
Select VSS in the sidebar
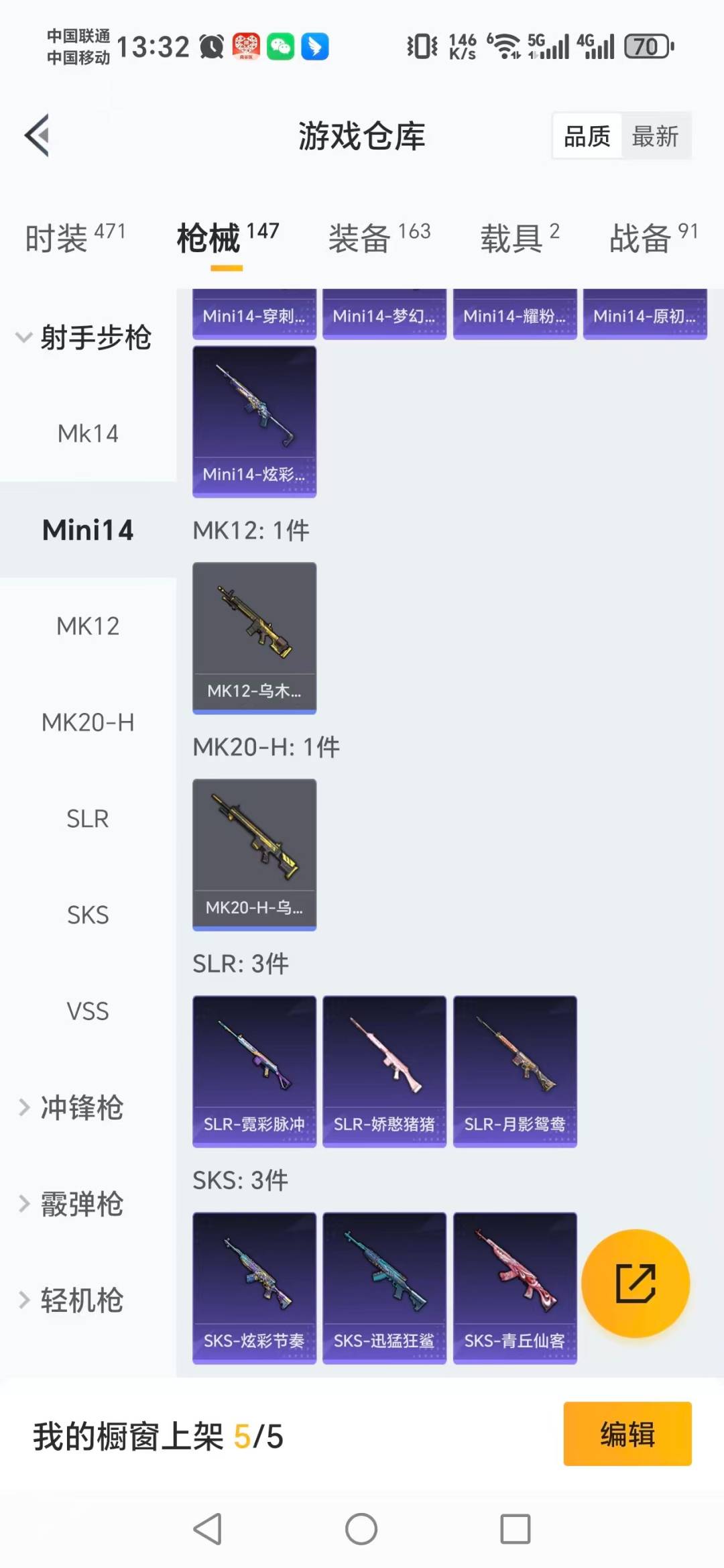tap(88, 1011)
